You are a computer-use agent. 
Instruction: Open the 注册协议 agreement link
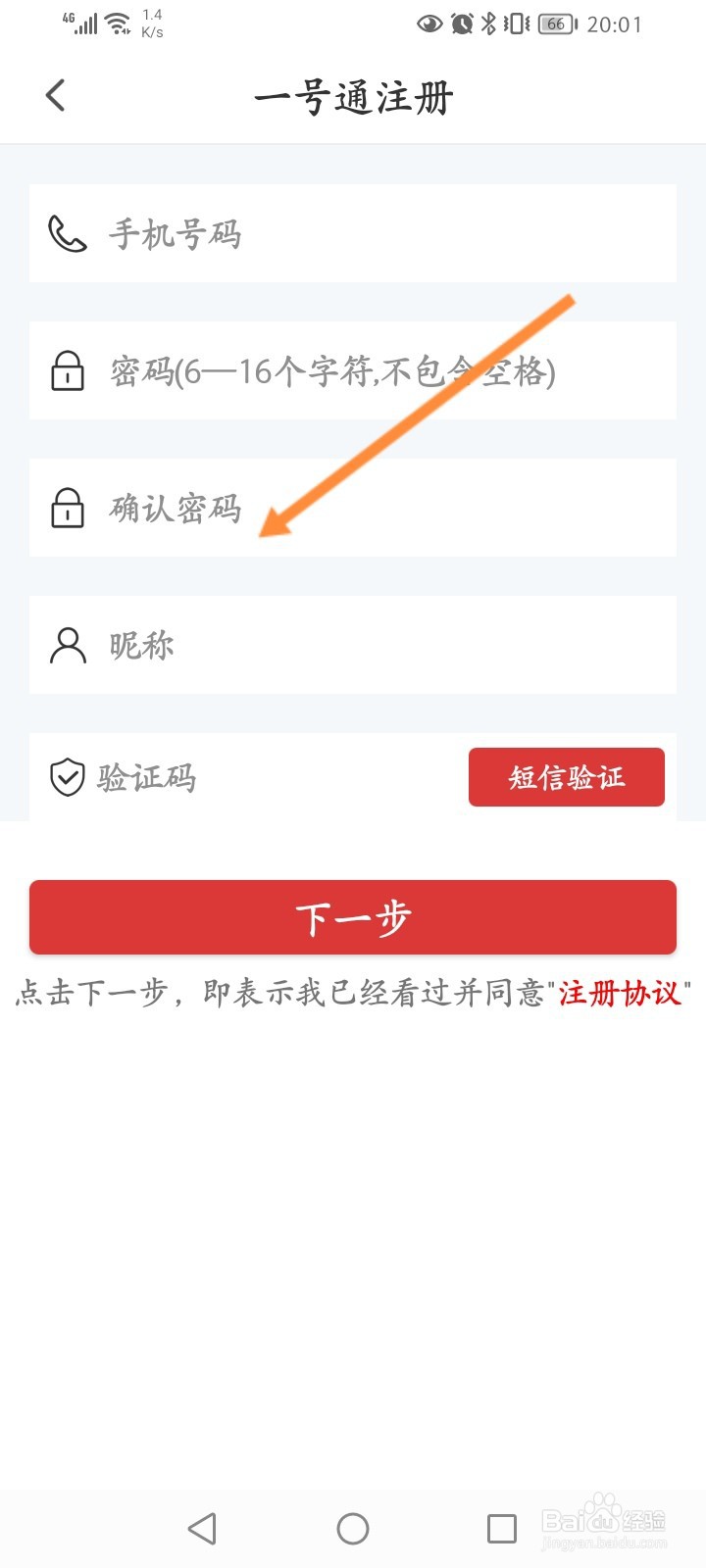tap(618, 994)
